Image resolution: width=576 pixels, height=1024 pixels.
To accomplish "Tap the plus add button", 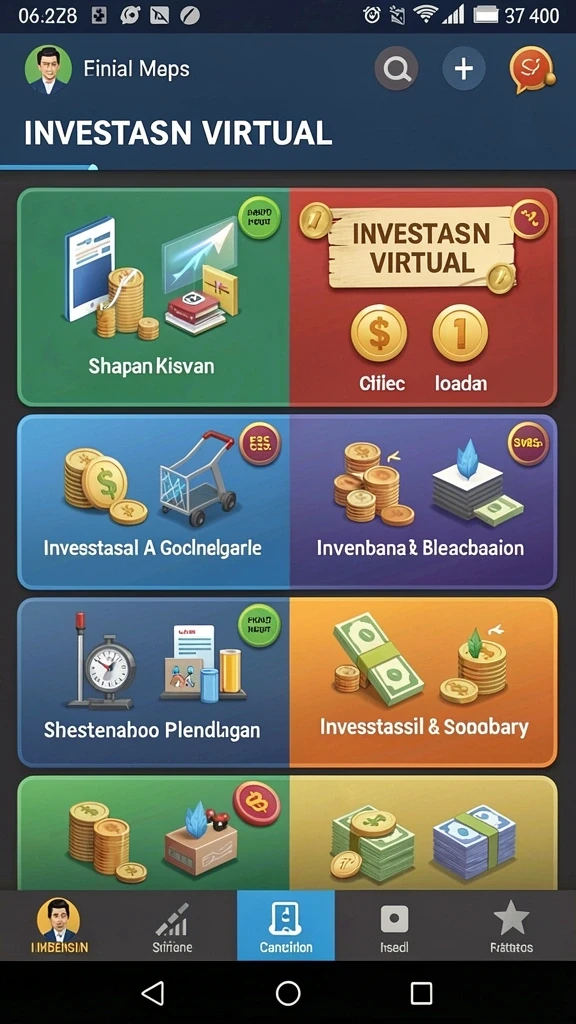I will 464,68.
